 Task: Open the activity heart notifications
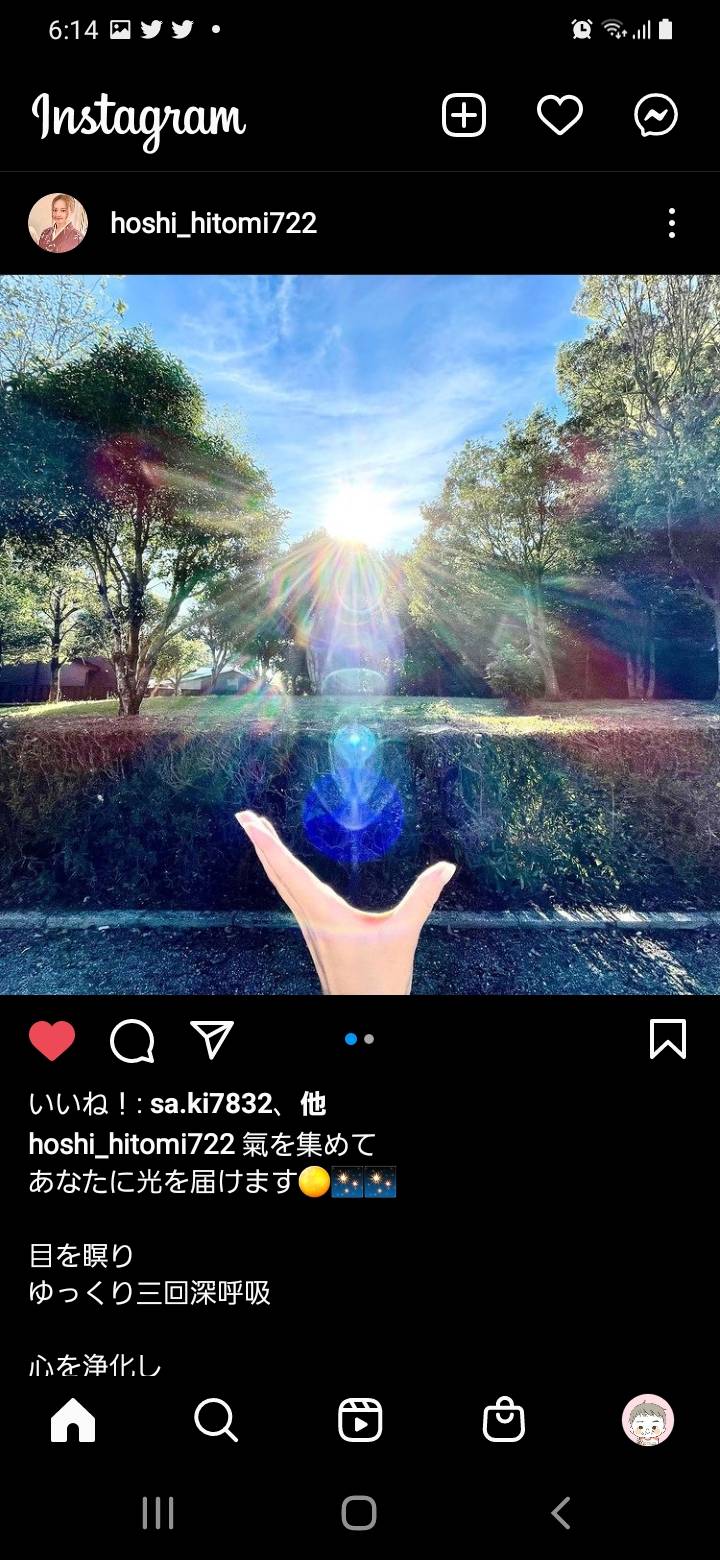pos(560,116)
